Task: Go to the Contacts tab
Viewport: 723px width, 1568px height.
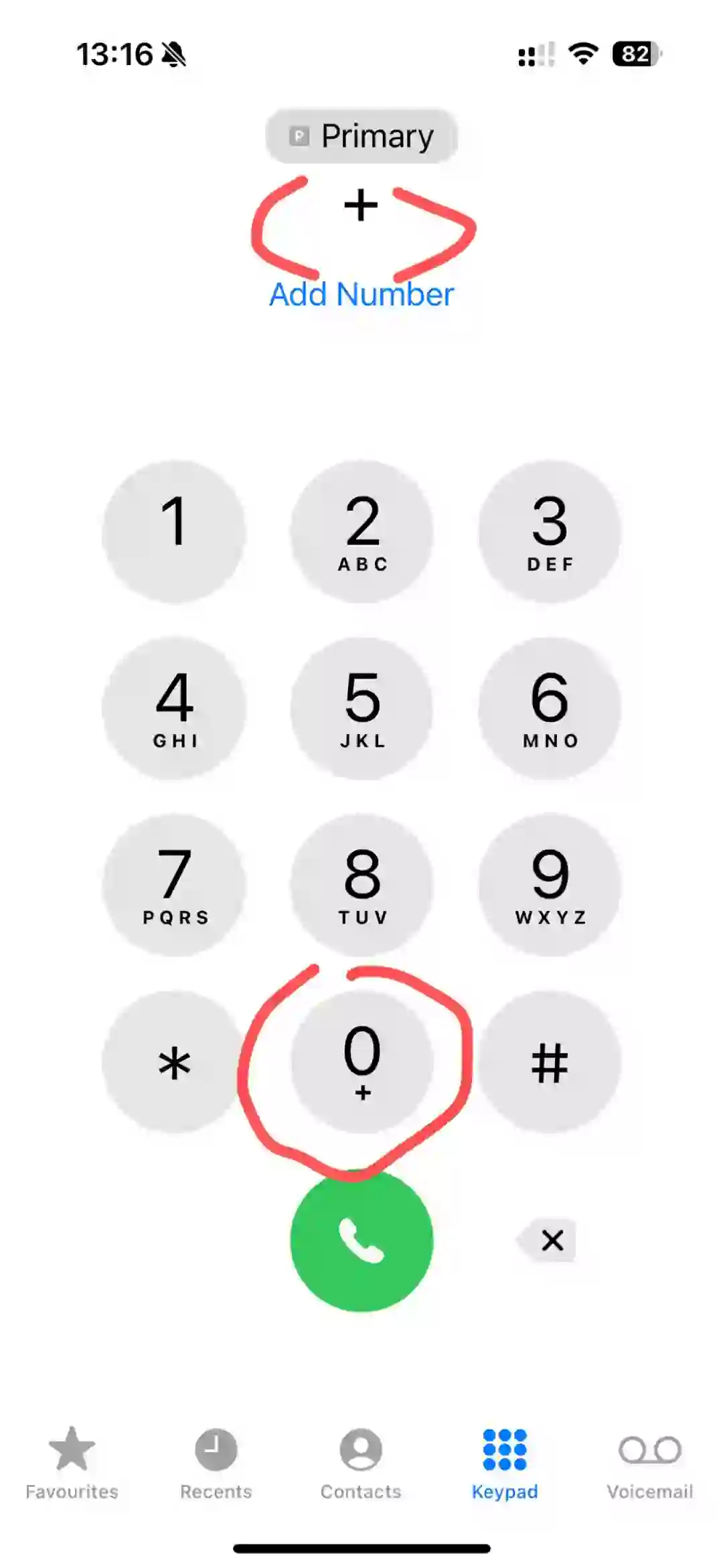Action: tap(361, 1464)
